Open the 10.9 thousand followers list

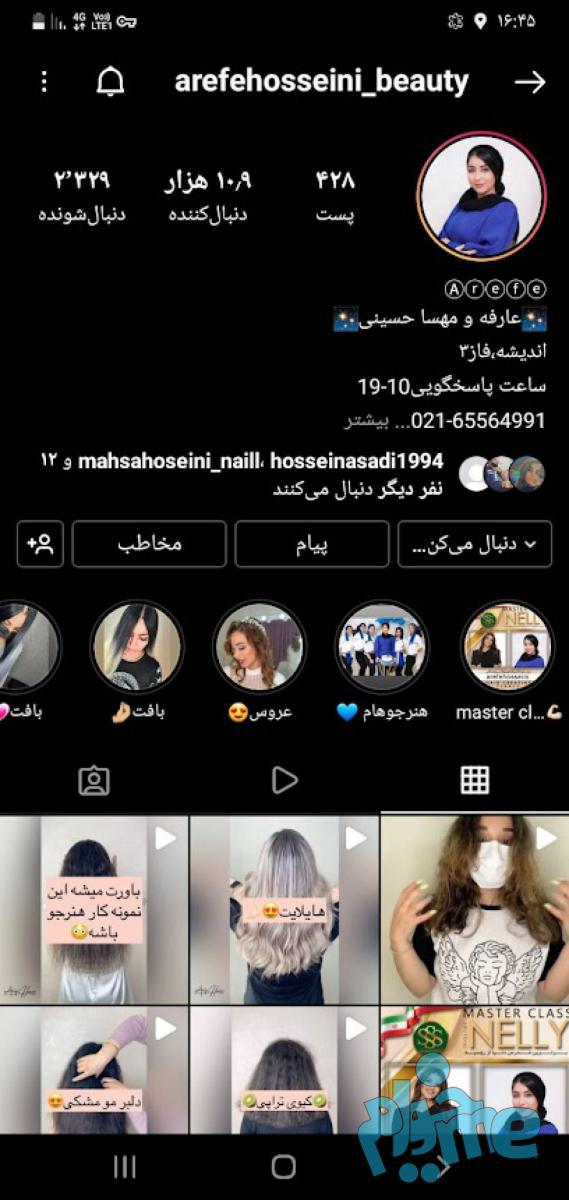tap(208, 195)
